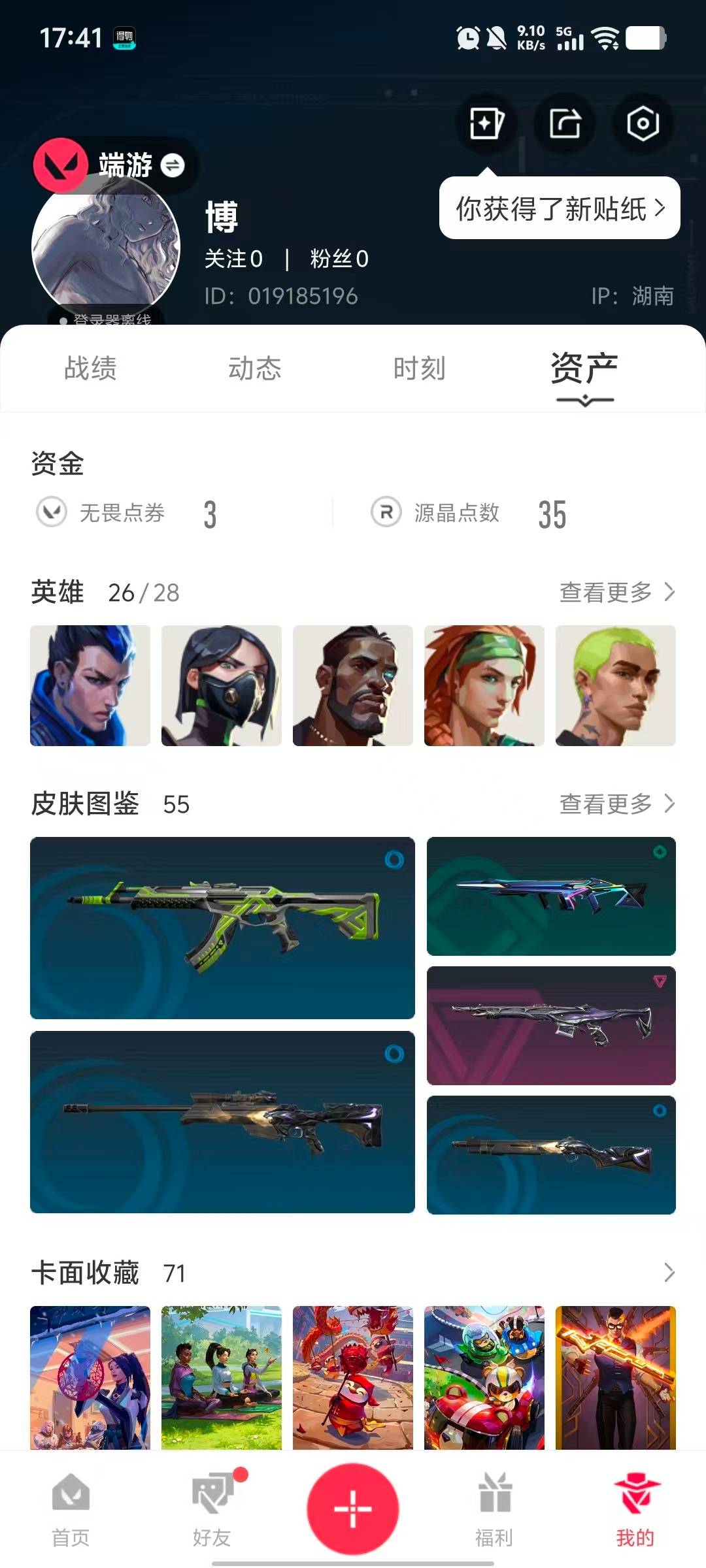Switch to the 战绩 tab

pos(89,369)
